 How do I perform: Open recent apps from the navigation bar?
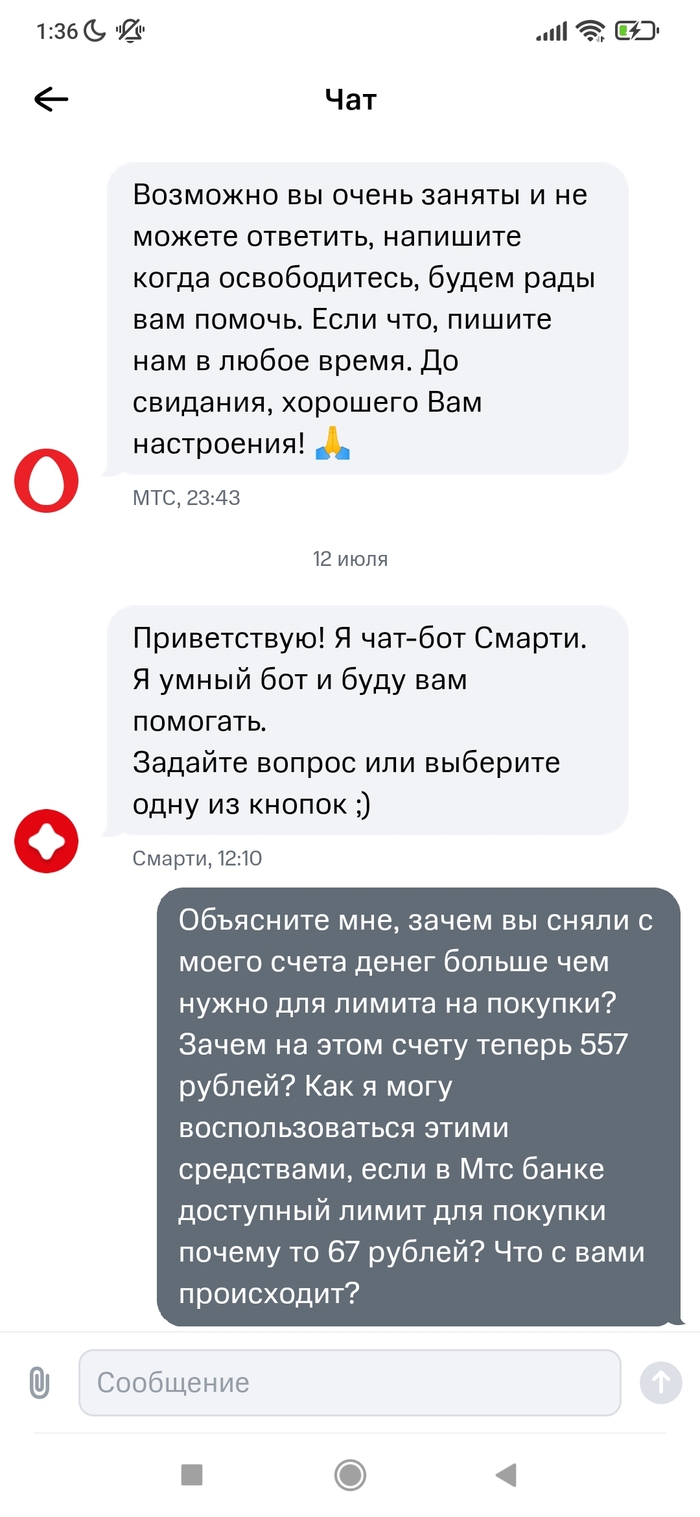pyautogui.click(x=191, y=1474)
